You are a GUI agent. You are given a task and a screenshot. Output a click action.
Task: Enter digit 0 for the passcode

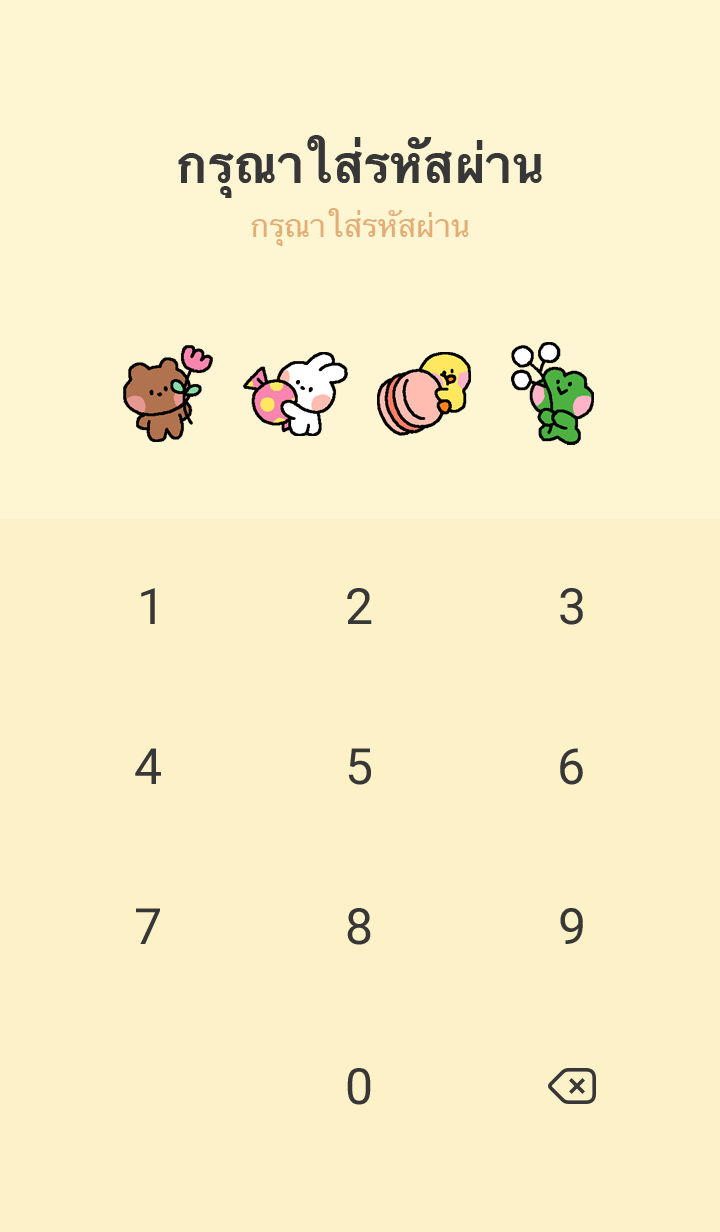(x=359, y=1087)
